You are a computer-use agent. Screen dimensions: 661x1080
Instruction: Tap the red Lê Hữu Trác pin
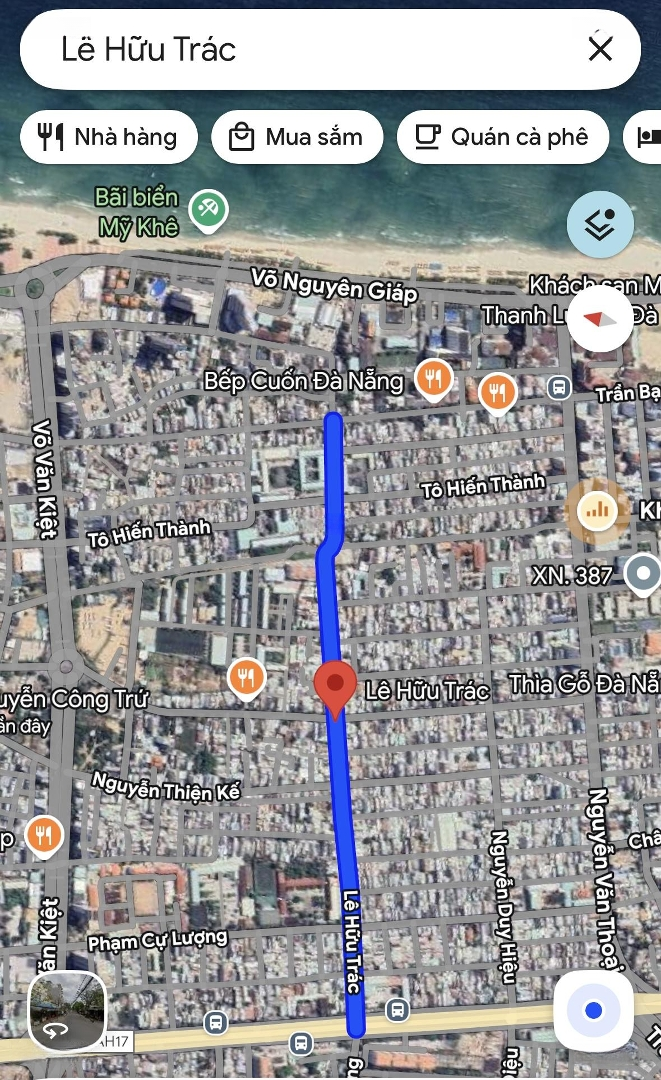[335, 688]
